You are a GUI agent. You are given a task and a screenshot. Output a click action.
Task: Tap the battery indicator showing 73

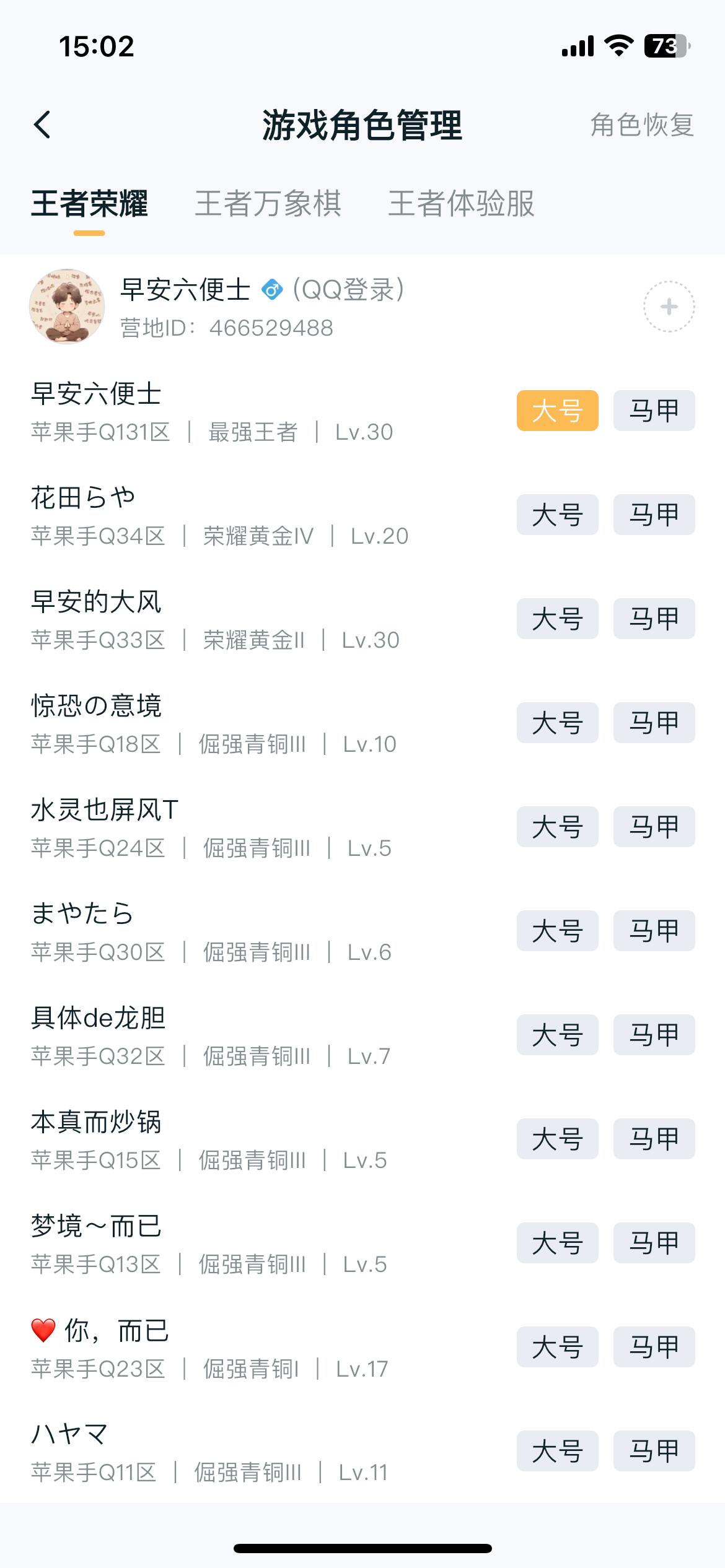pos(666,44)
